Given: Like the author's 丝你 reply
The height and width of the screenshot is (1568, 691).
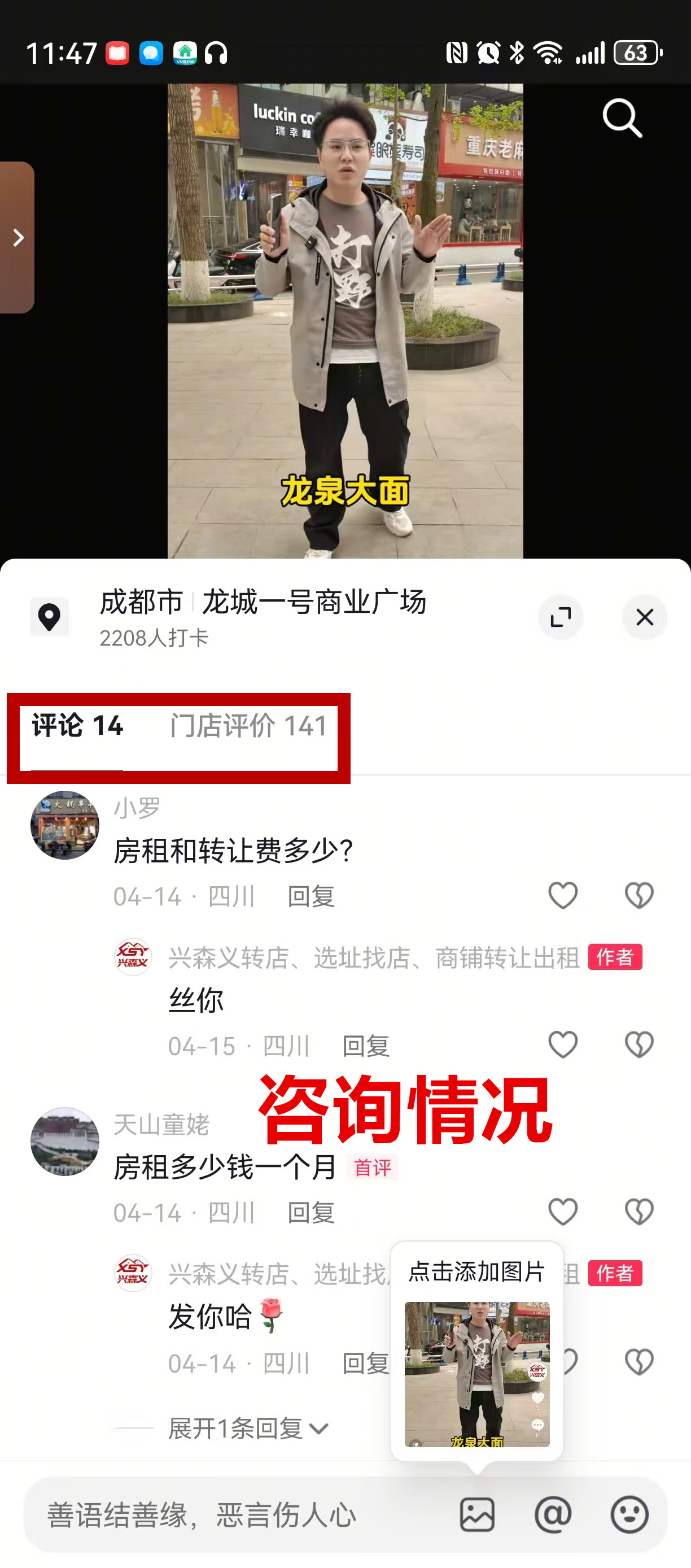Looking at the screenshot, I should (x=563, y=1045).
